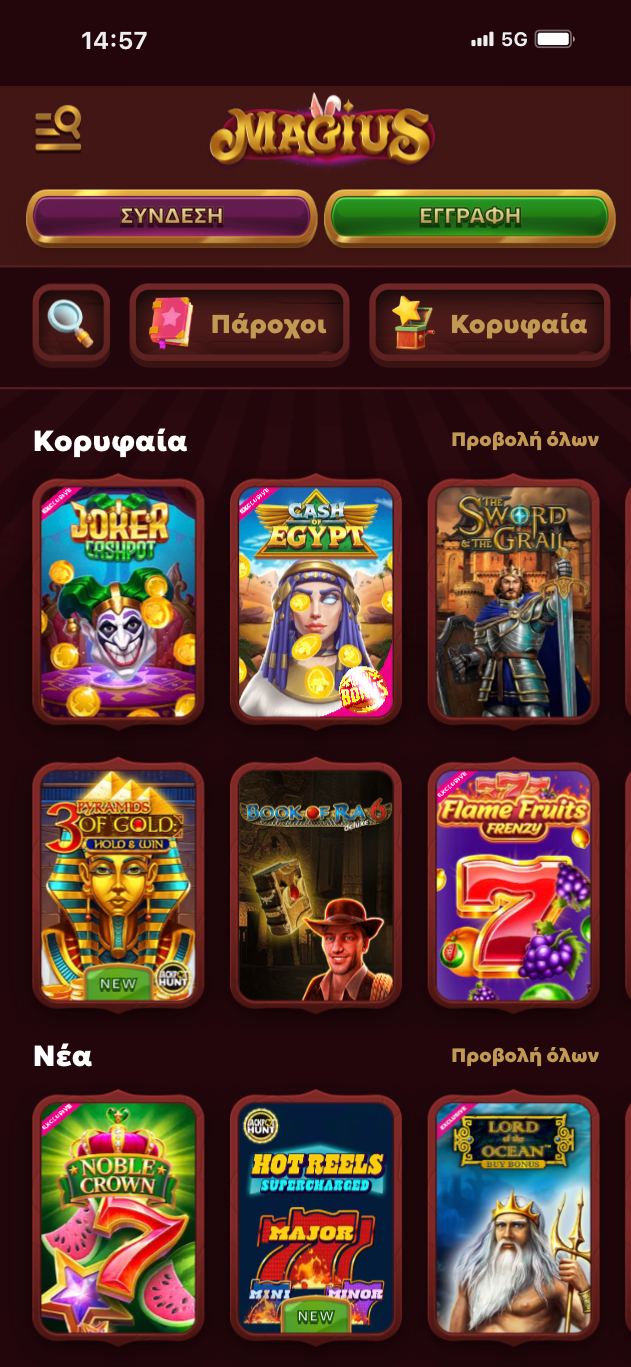Launch Cash of Egypt game
This screenshot has width=631, height=1367.
[x=316, y=601]
